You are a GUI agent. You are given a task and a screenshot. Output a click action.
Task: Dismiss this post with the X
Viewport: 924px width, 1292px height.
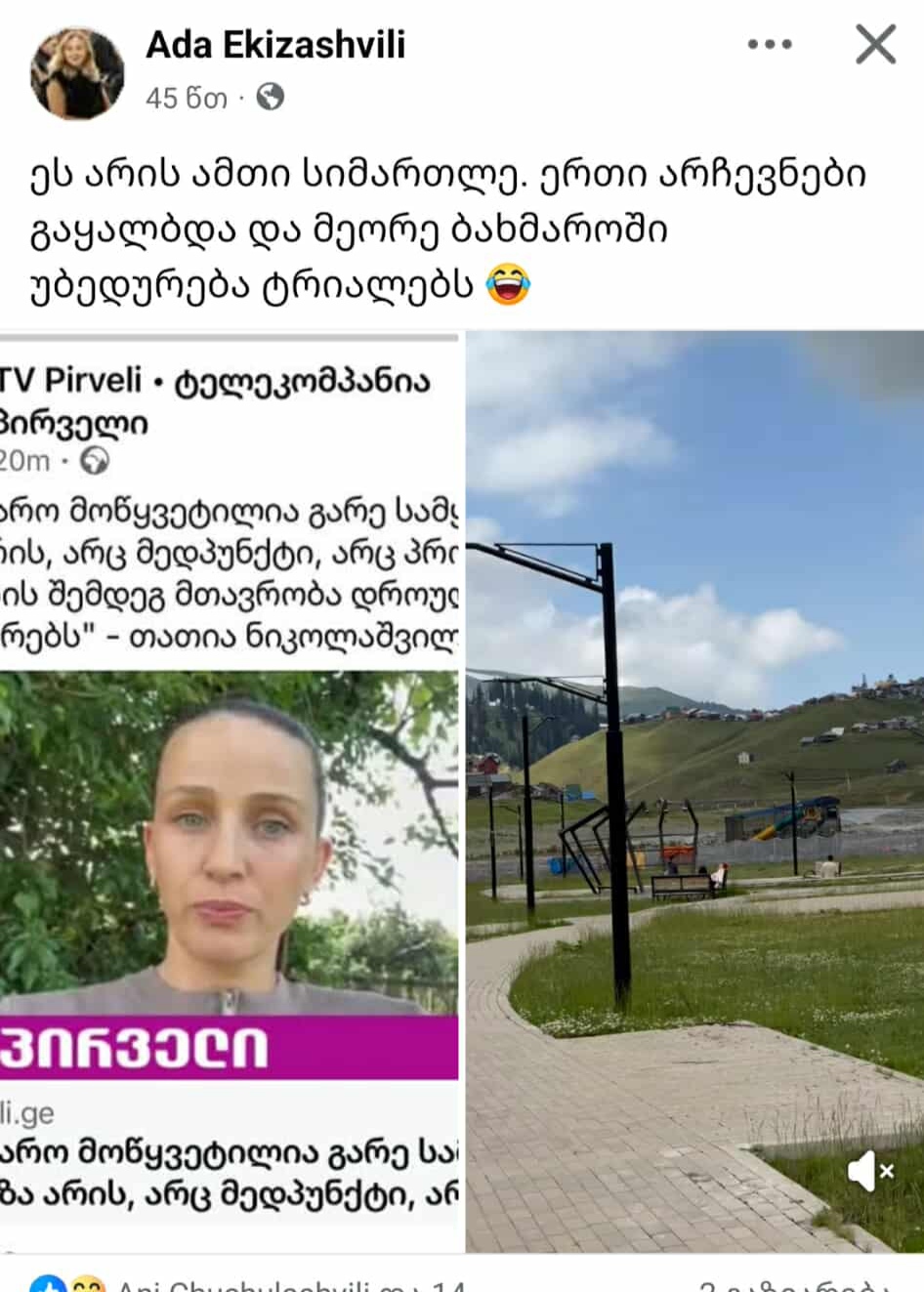[874, 45]
